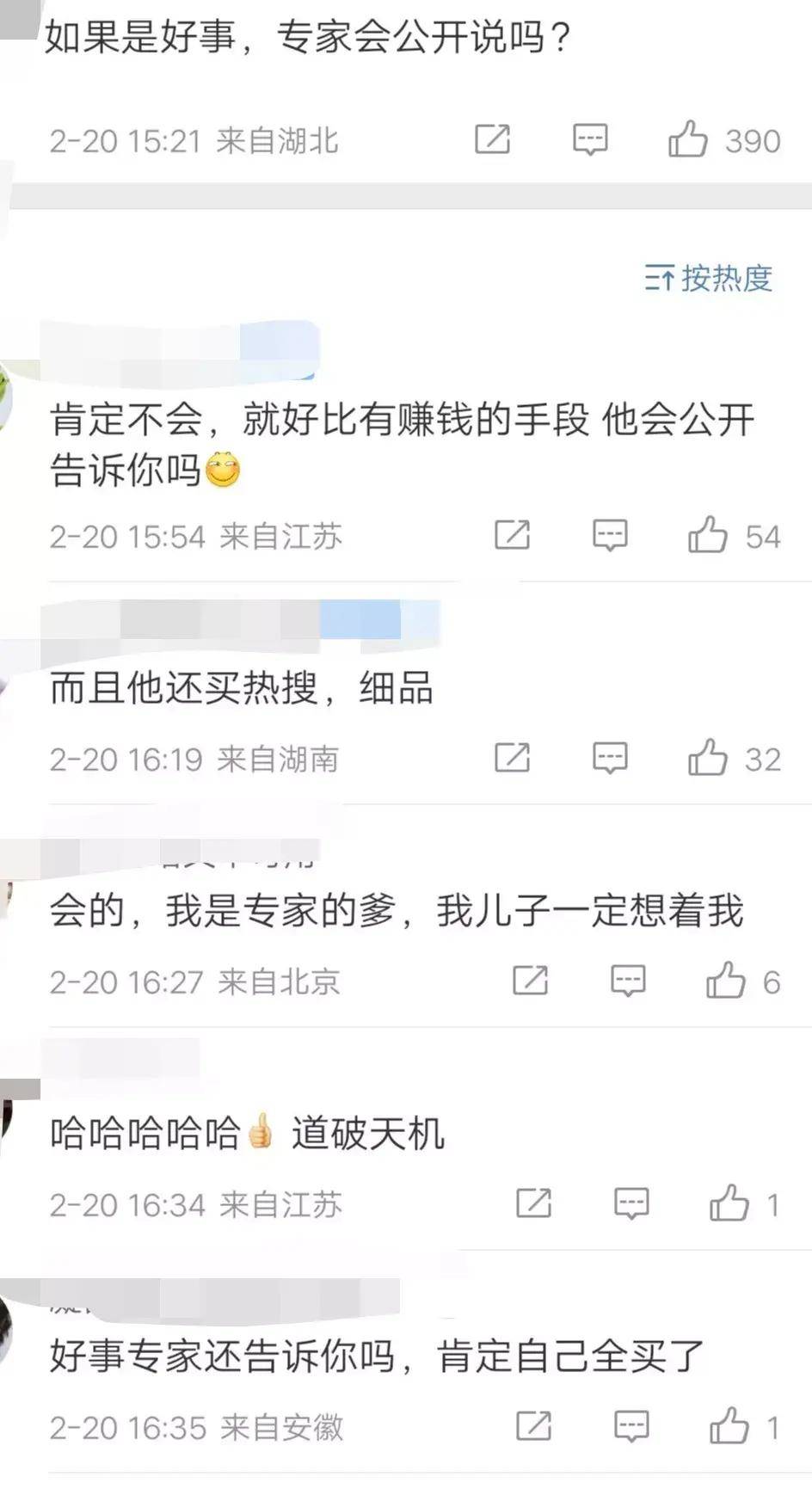
Task: Repost the reply posted at 2-20 16:35
Action: click(534, 1425)
